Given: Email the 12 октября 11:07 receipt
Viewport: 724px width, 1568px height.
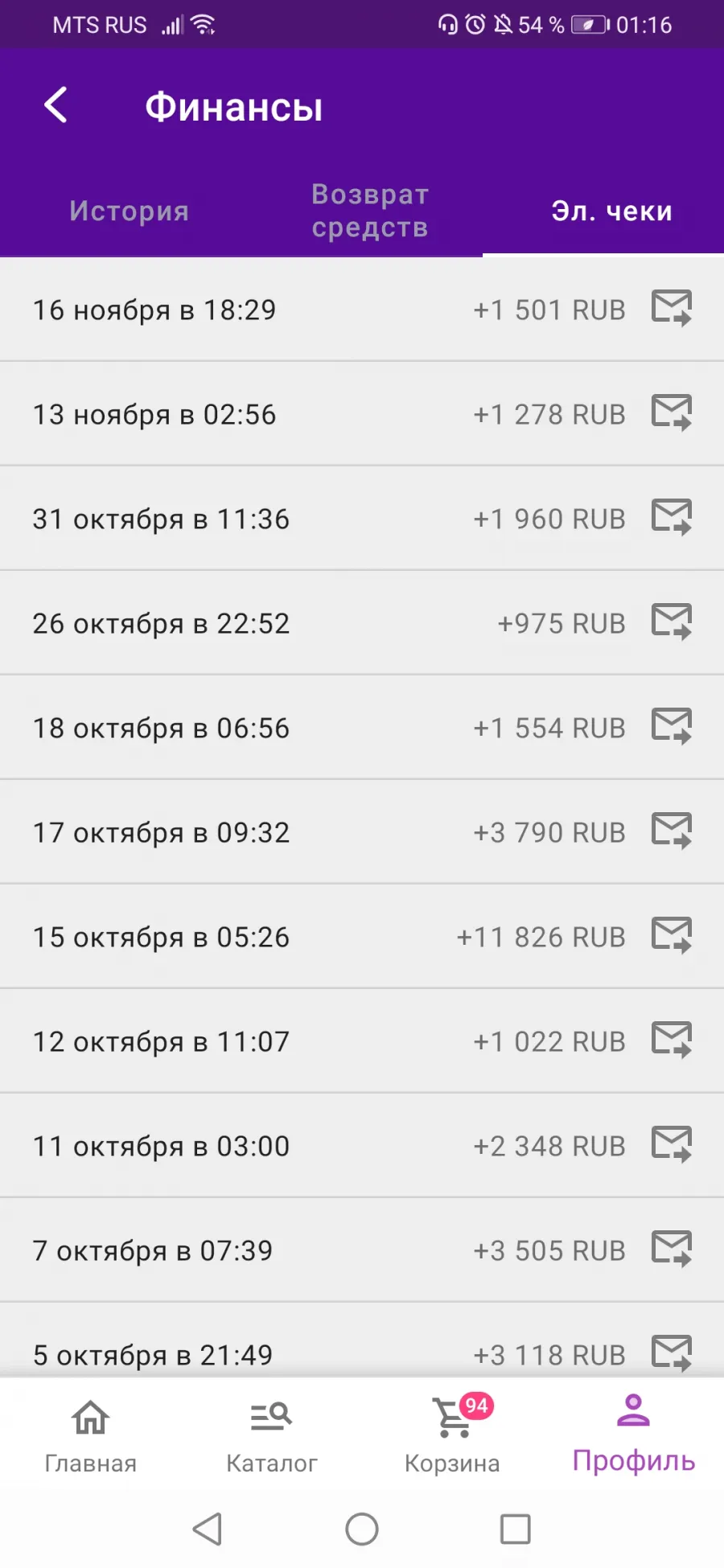Looking at the screenshot, I should point(672,1040).
